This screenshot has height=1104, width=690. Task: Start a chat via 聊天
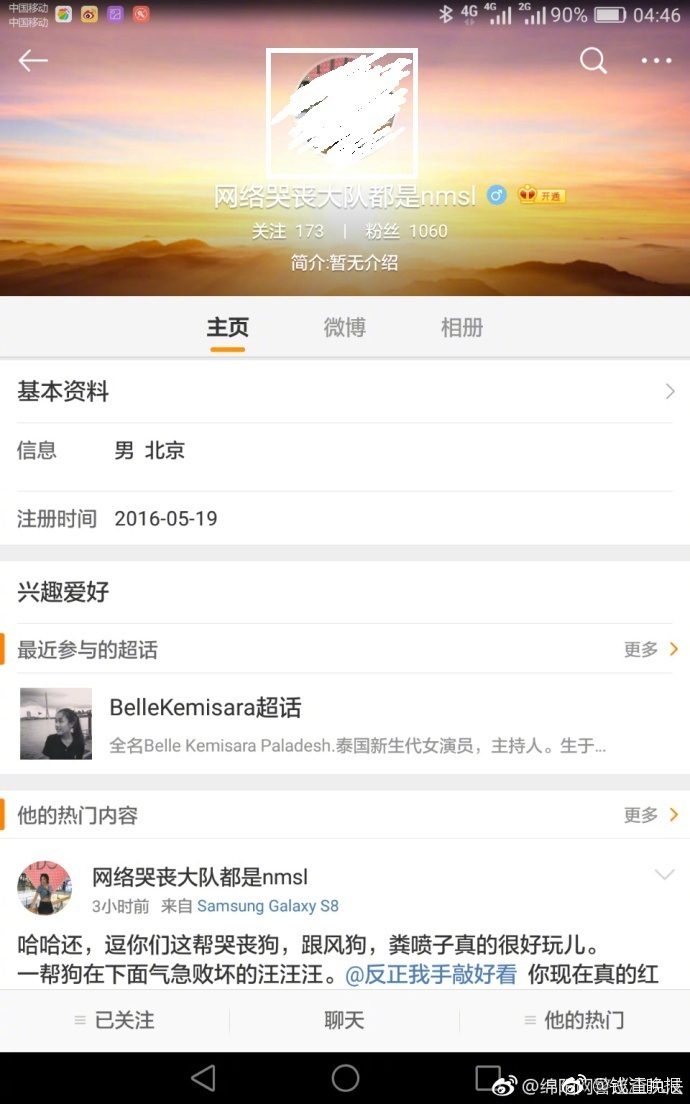pyautogui.click(x=344, y=1020)
